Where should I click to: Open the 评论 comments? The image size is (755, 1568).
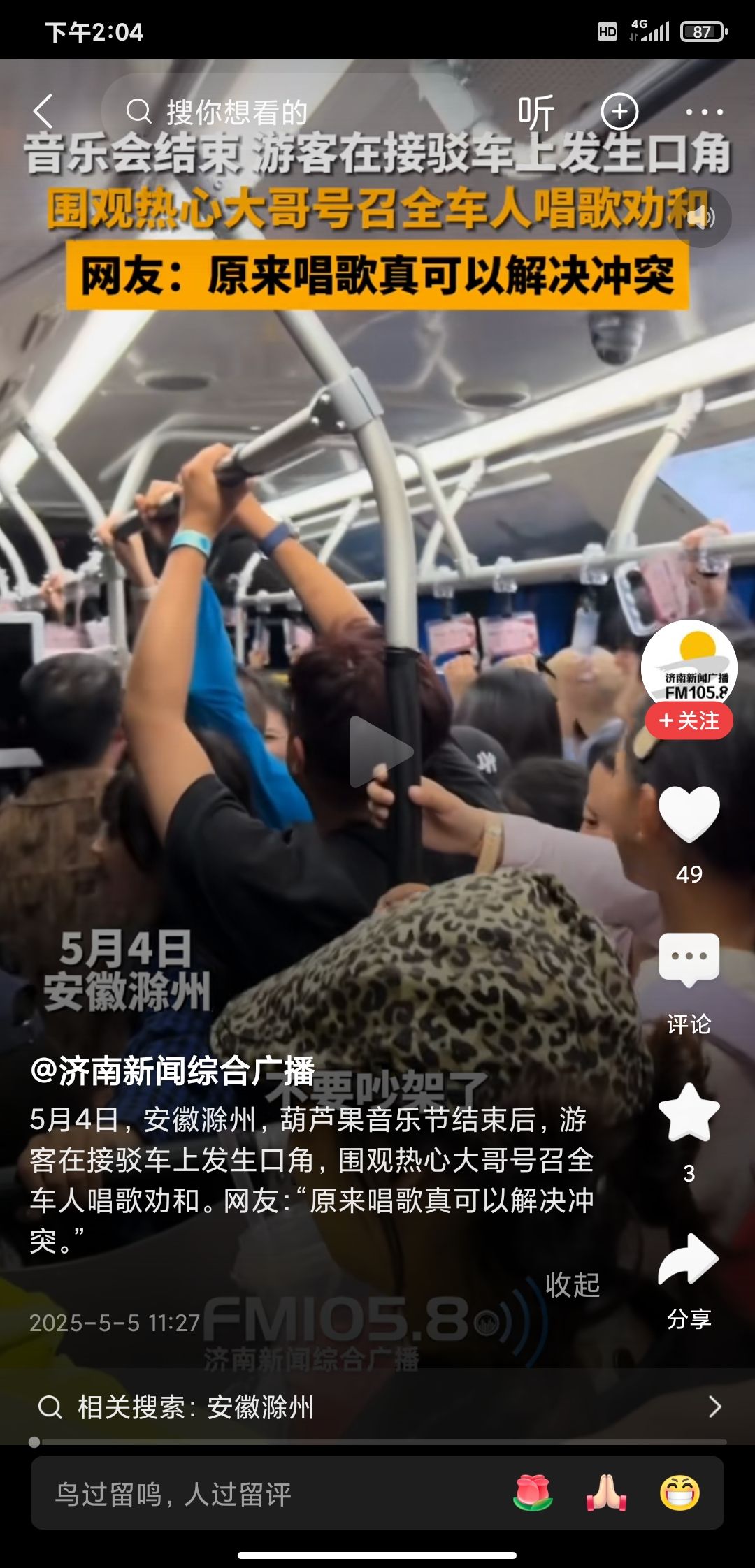click(x=689, y=961)
